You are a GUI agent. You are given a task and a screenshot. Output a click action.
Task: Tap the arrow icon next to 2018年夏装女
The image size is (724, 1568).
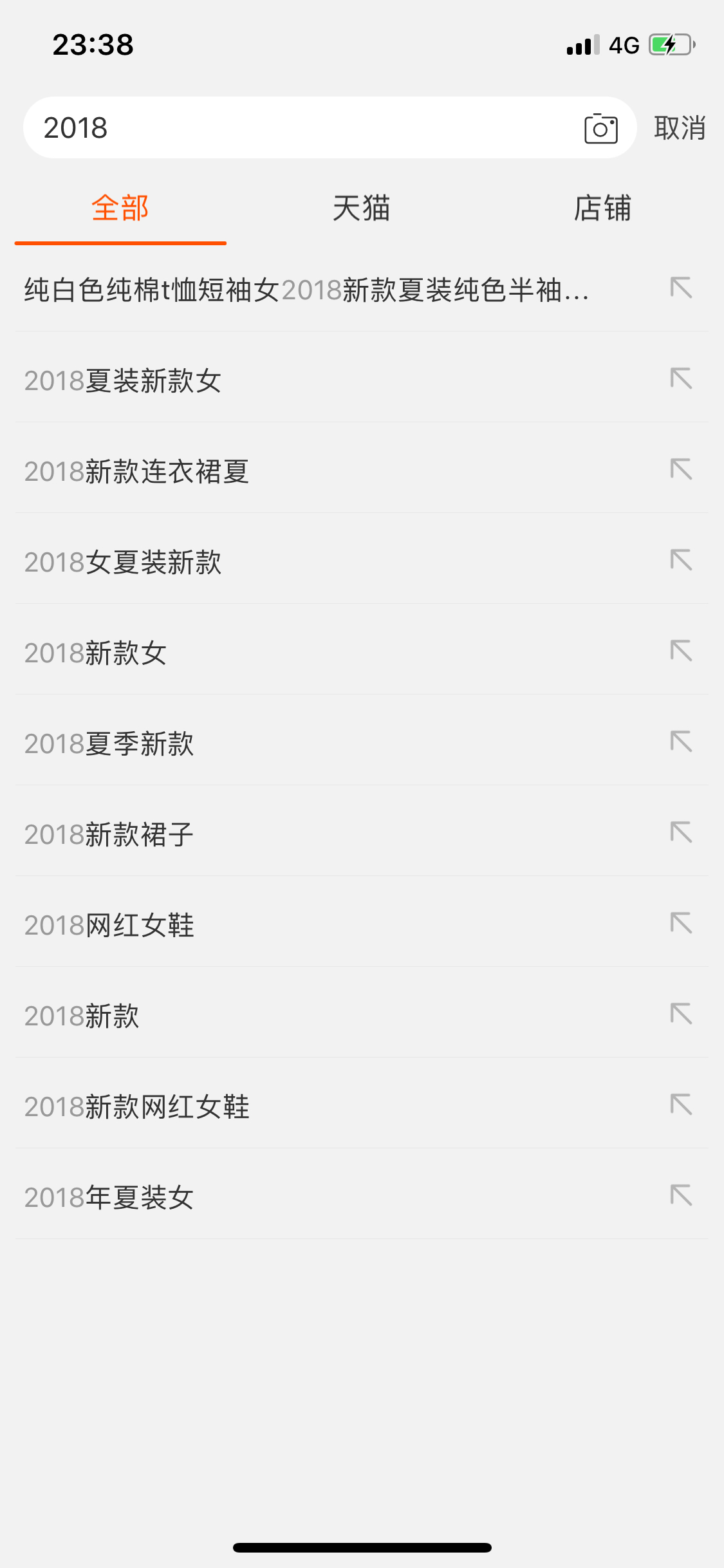(x=682, y=1196)
